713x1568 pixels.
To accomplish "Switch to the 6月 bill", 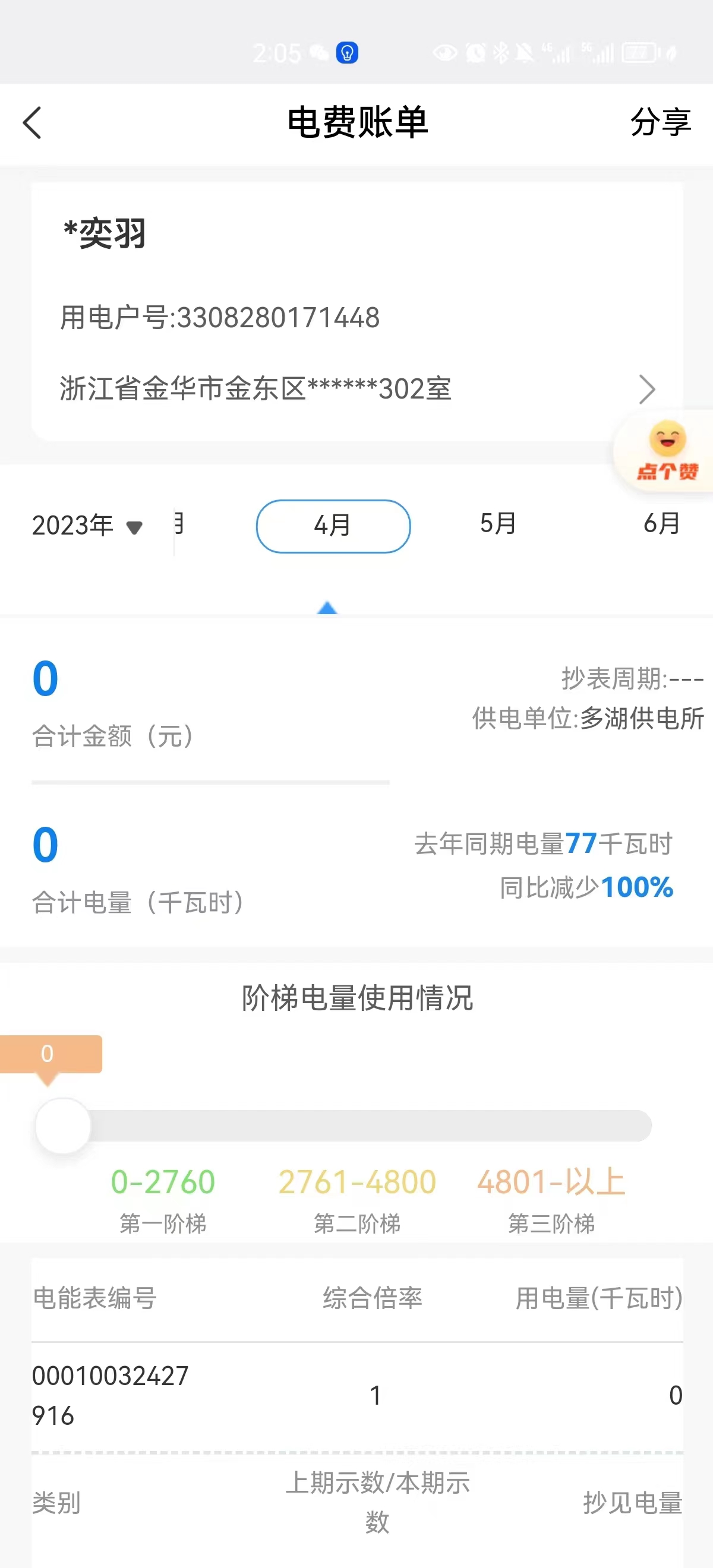I will point(661,524).
